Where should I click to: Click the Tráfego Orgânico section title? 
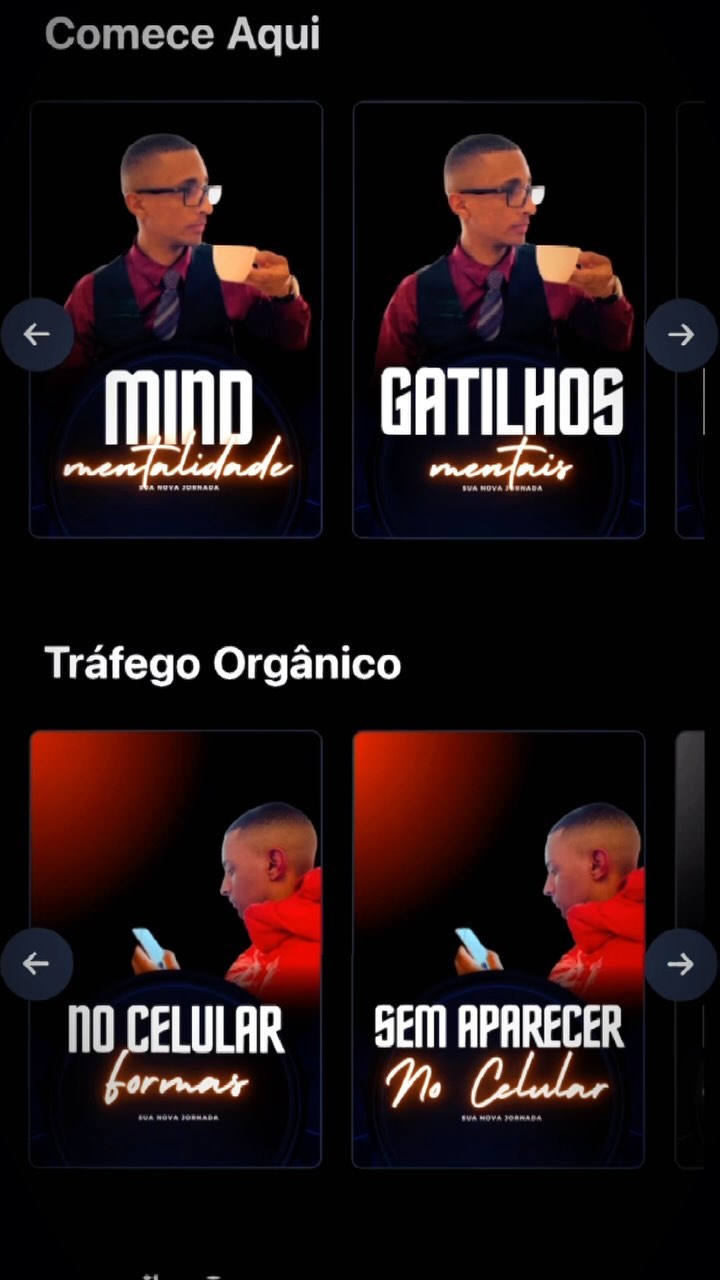[x=224, y=662]
